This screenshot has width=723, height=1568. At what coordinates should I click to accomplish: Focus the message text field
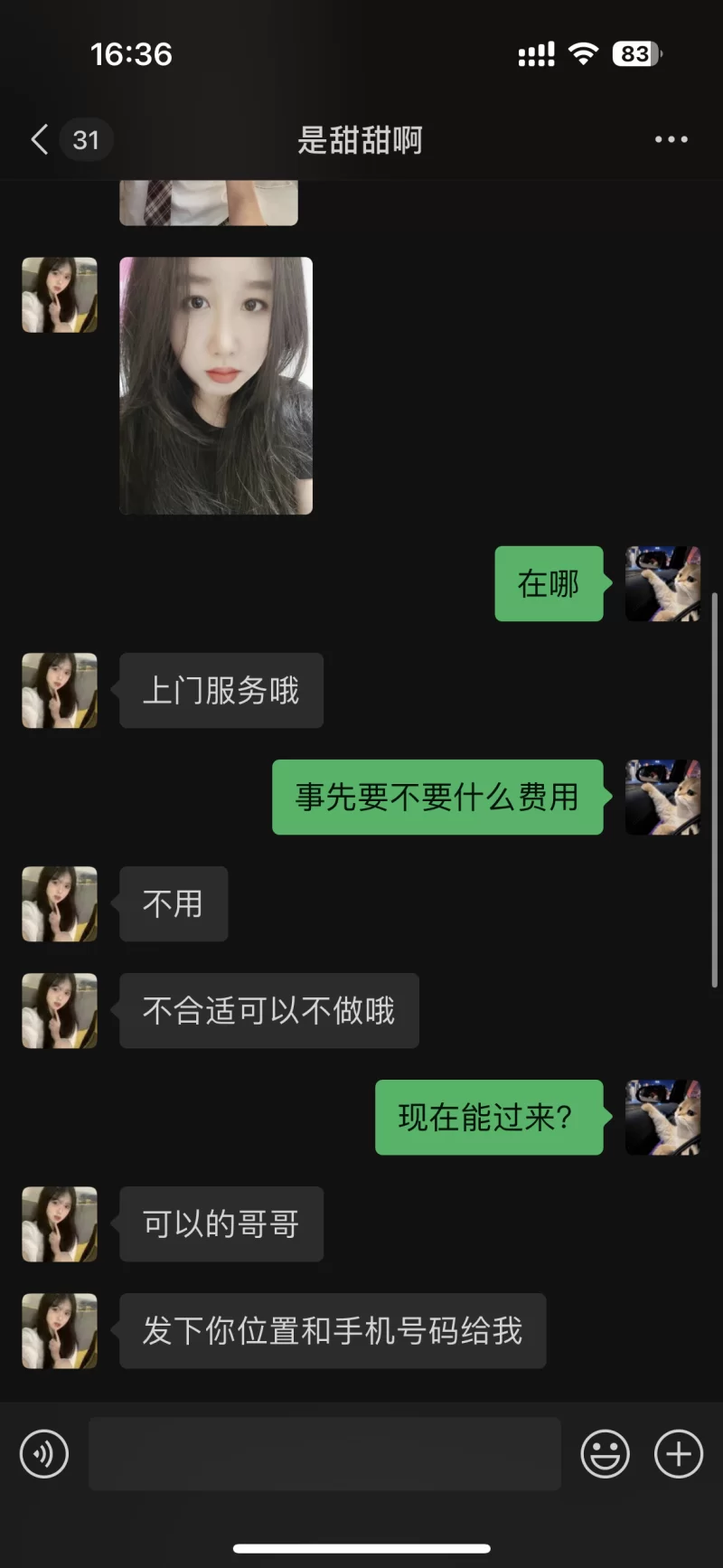click(324, 1454)
